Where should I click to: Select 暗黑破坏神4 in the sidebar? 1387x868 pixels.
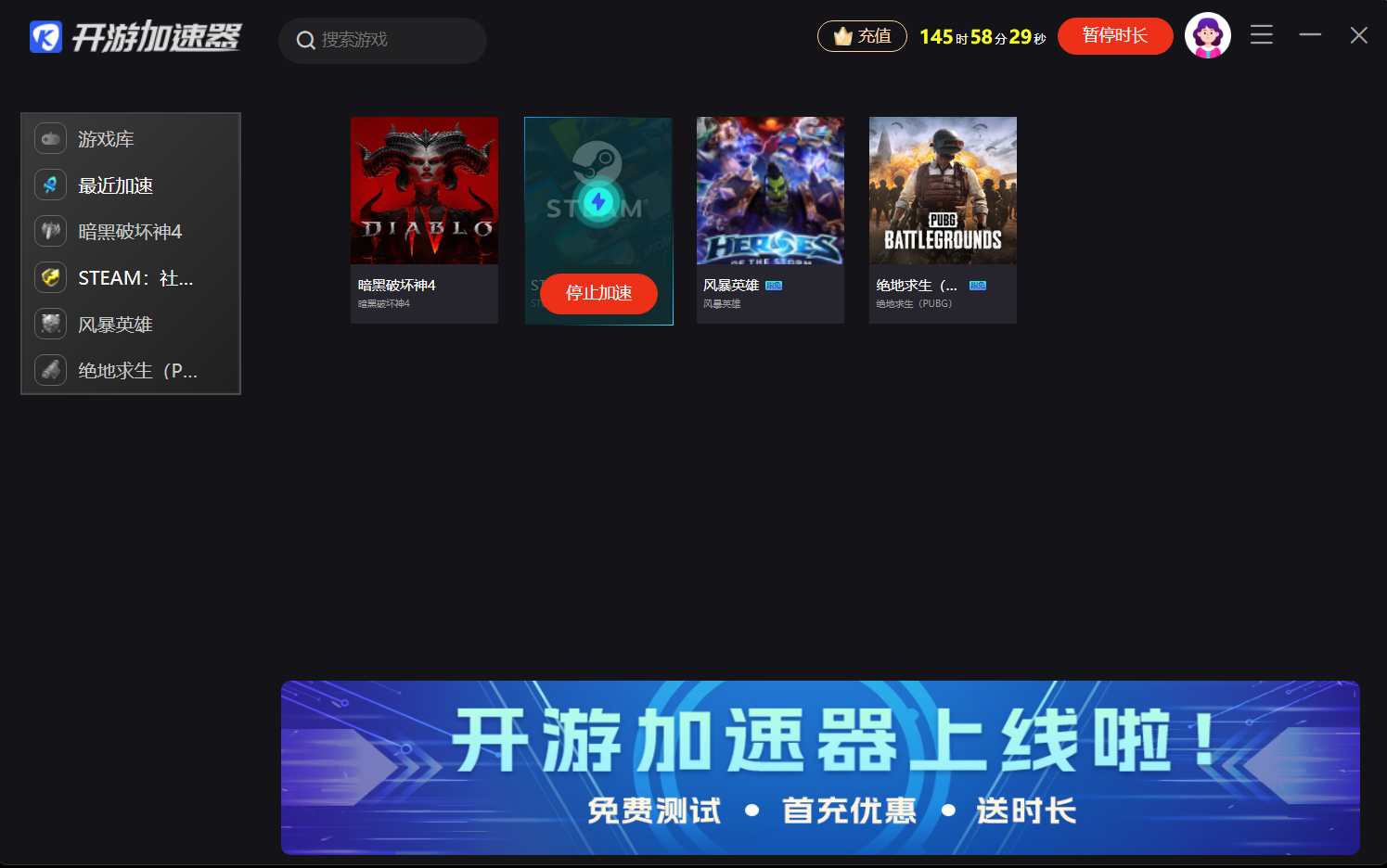pyautogui.click(x=130, y=232)
